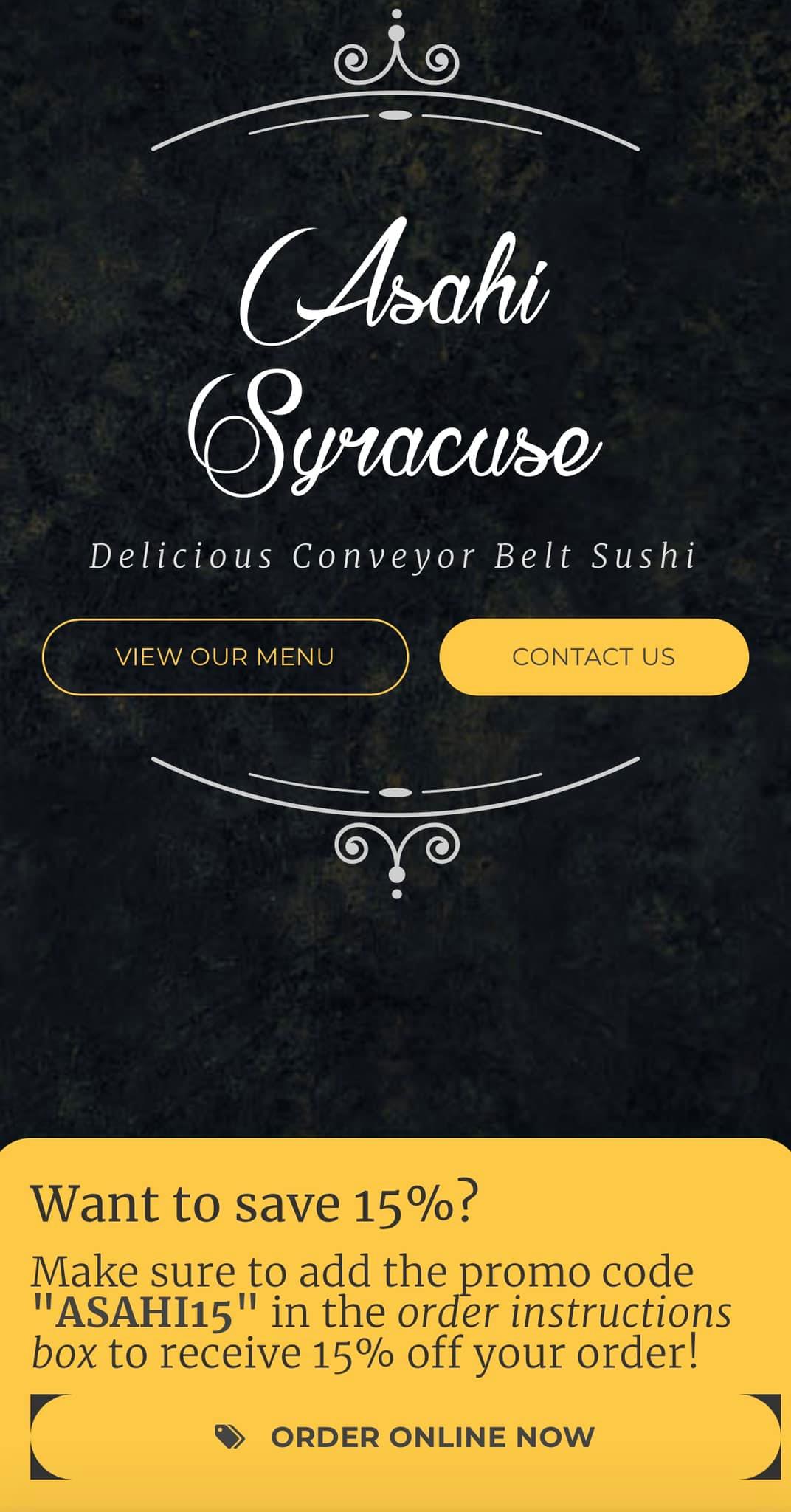Start ordering with Order Online Now
Image resolution: width=791 pixels, height=1512 pixels.
click(x=405, y=1436)
